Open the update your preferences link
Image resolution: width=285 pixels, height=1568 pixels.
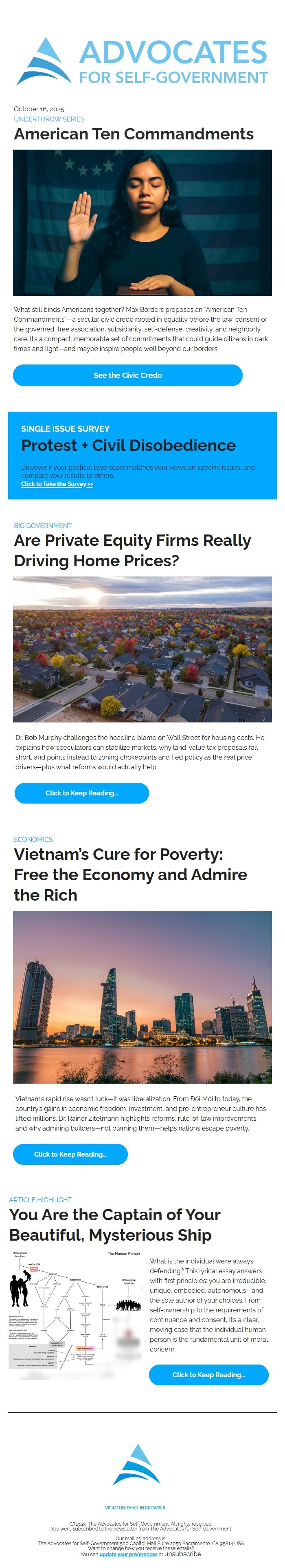click(x=128, y=1554)
